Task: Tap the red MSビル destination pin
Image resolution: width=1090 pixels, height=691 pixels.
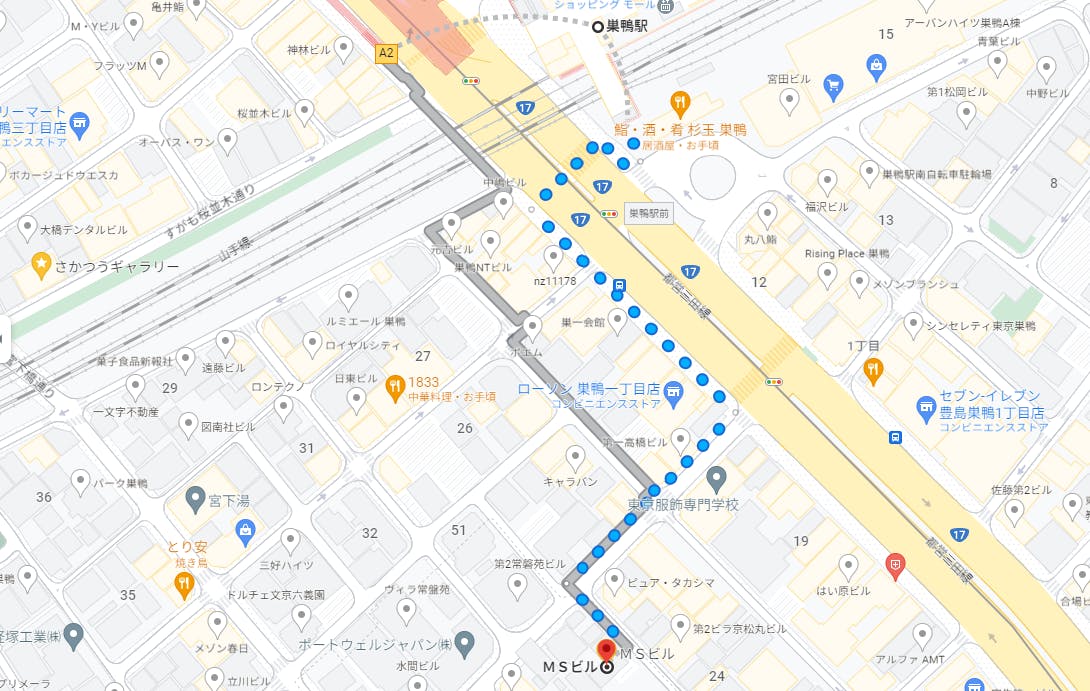Action: [x=606, y=651]
